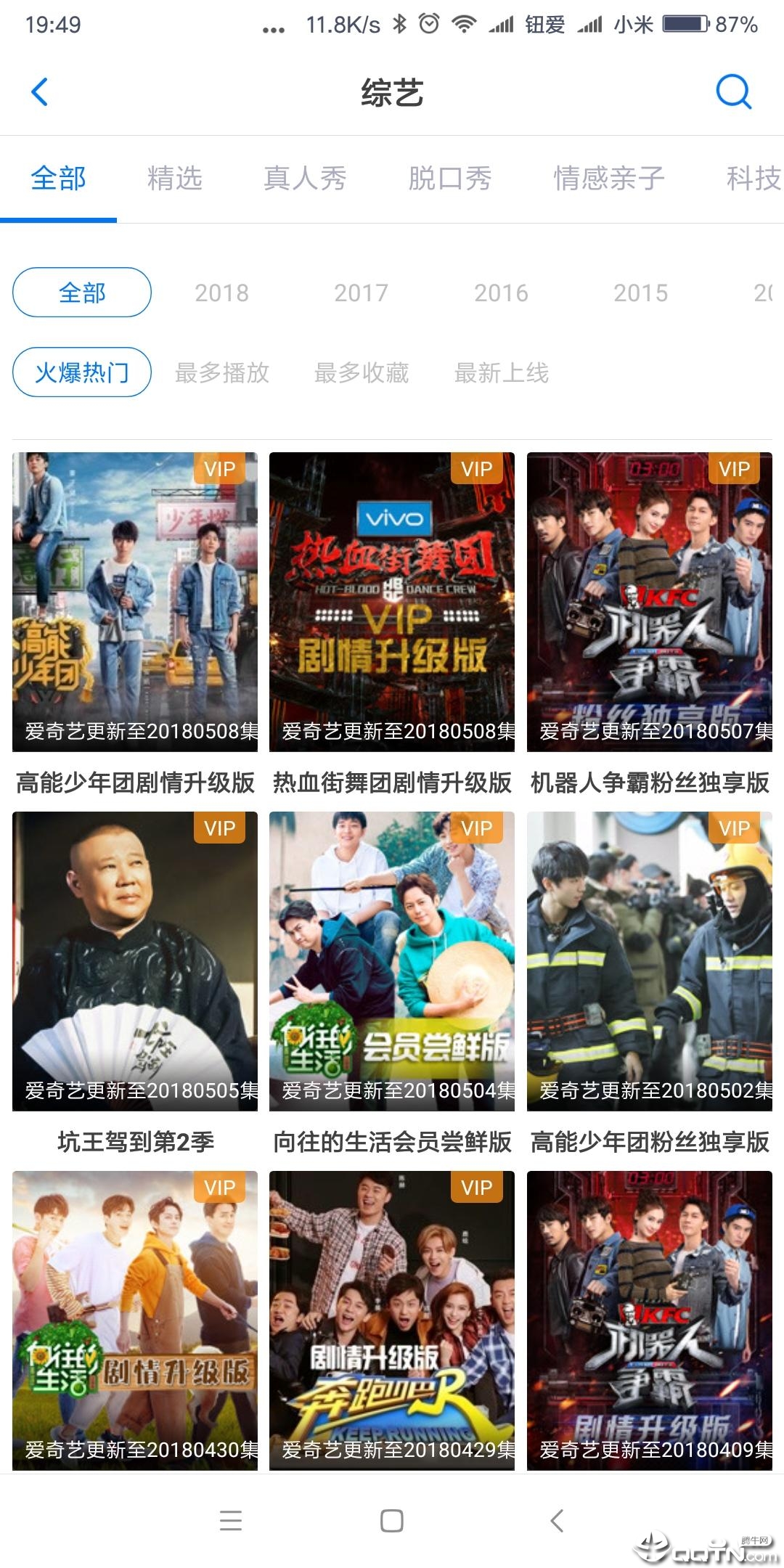Screen dimensions: 784x1568
Task: Tap the VIP badge on 热血街舞团 poster
Action: tap(477, 470)
